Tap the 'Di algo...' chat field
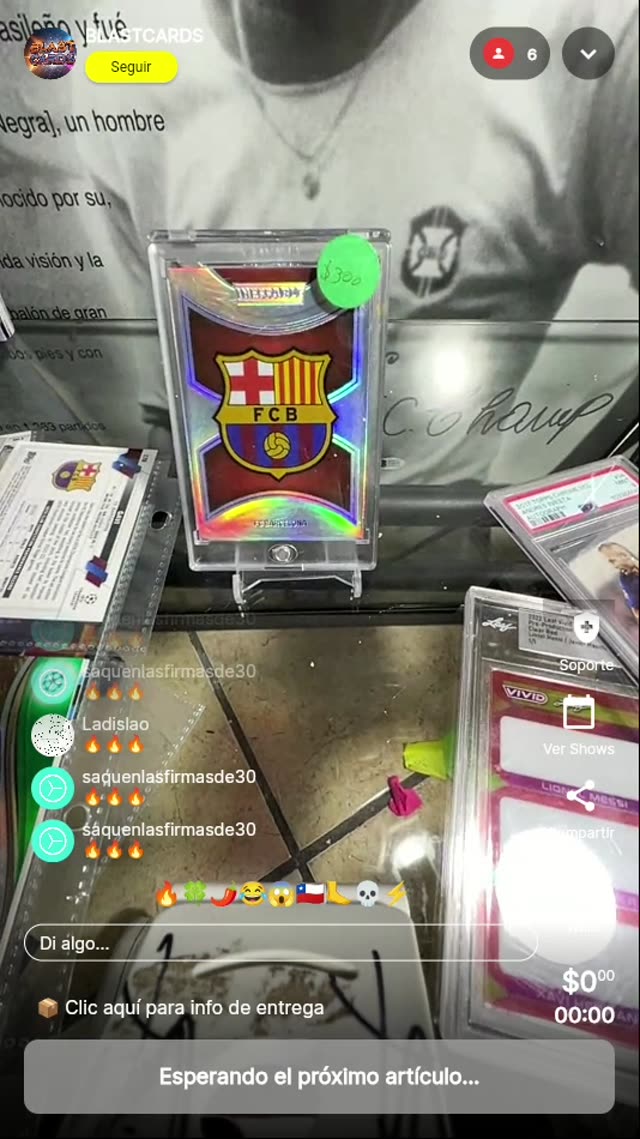640x1139 pixels. (280, 943)
